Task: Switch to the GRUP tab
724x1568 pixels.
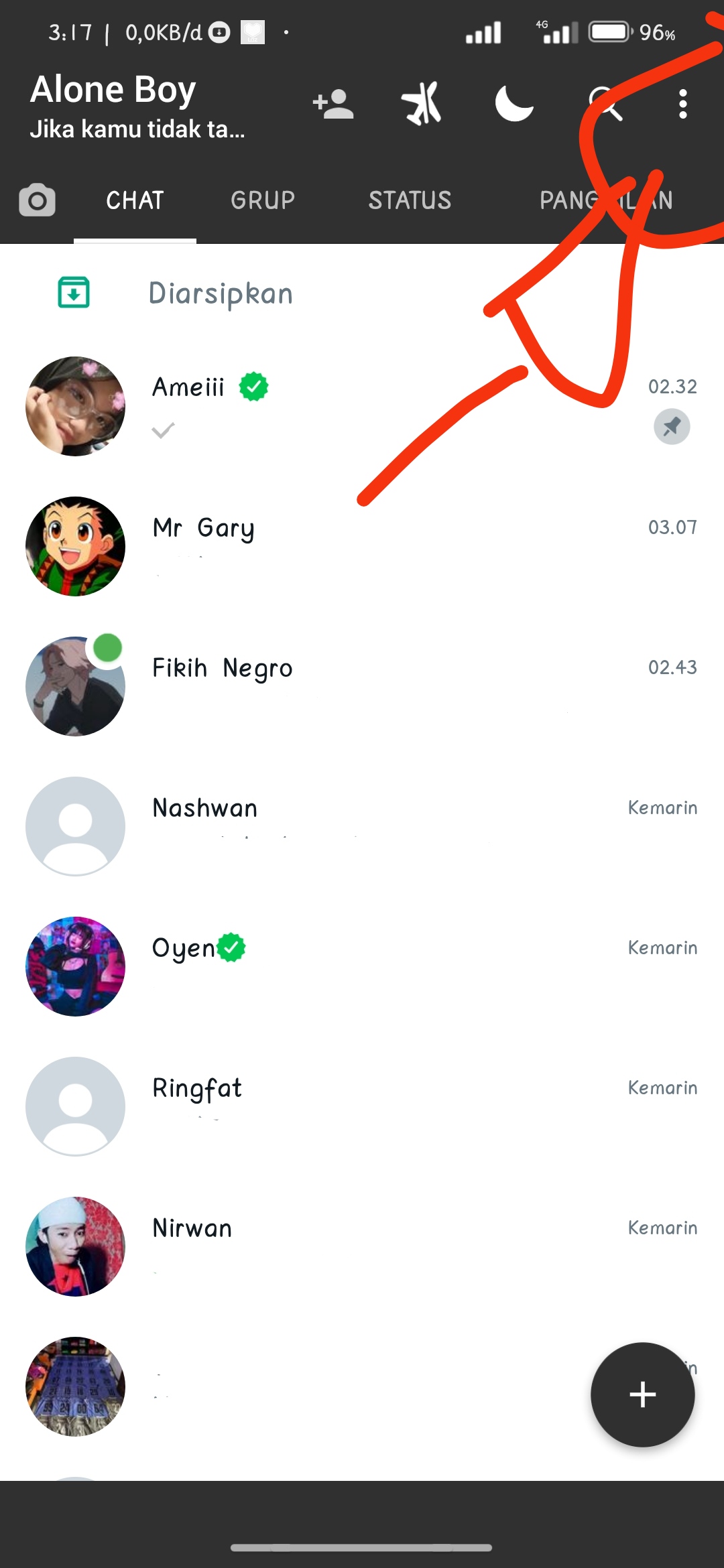Action: (x=263, y=200)
